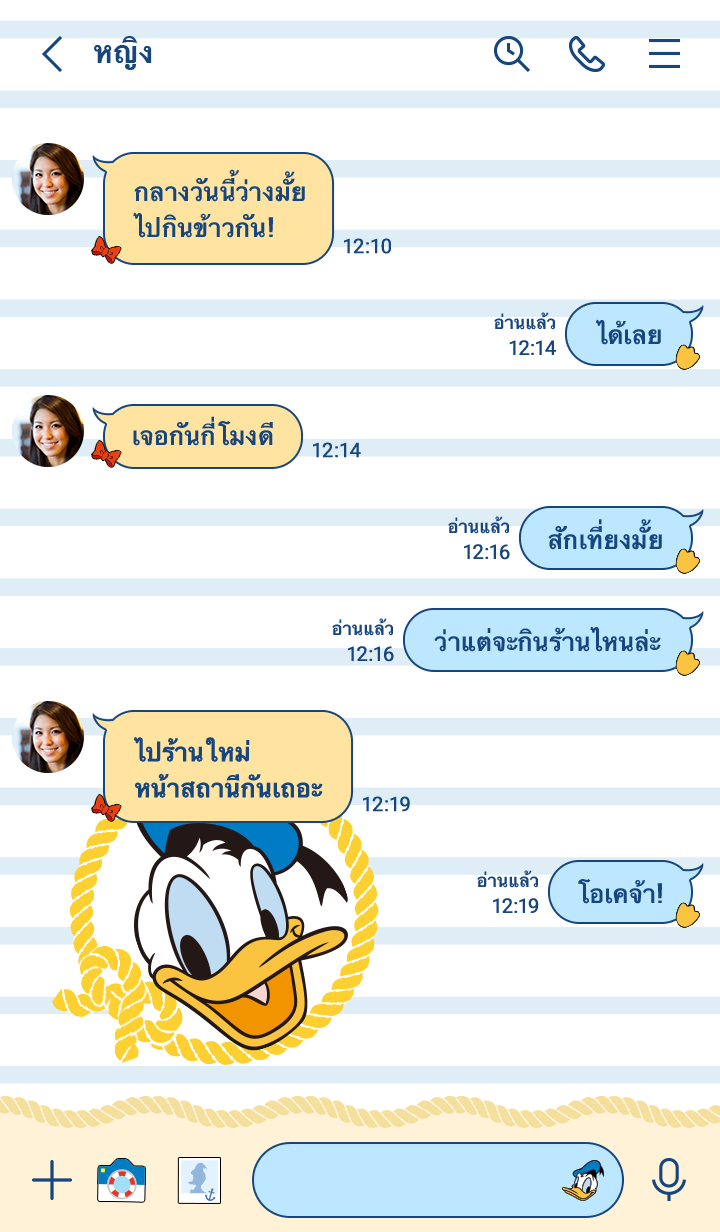Search the chat history
Viewport: 720px width, 1232px height.
(x=511, y=54)
